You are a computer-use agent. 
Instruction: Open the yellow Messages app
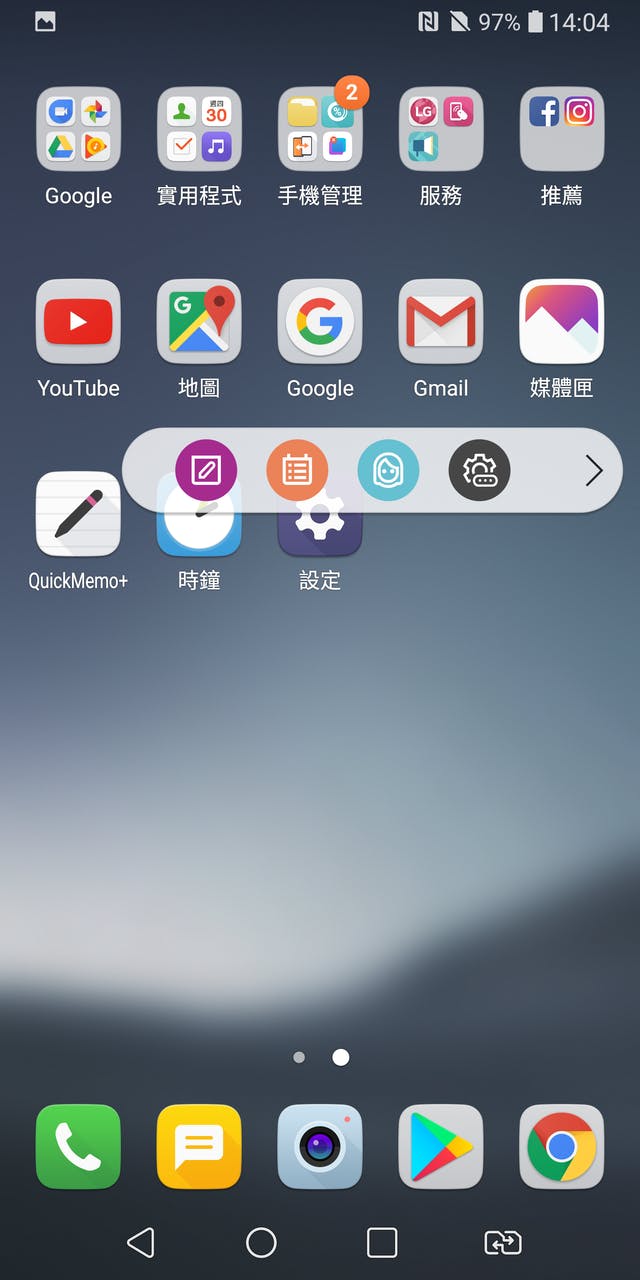[x=199, y=1146]
